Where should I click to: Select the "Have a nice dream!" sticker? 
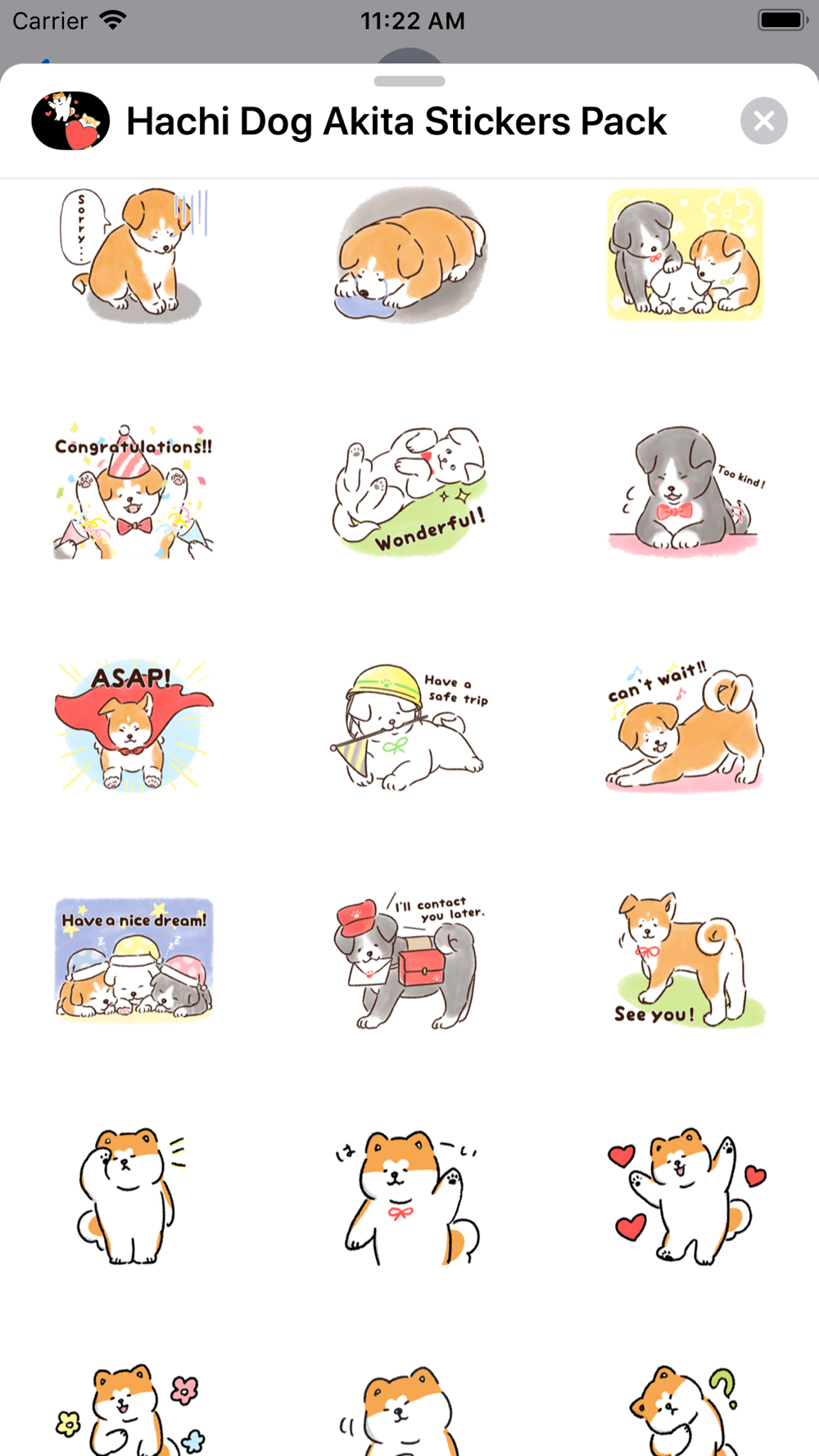[x=134, y=959]
